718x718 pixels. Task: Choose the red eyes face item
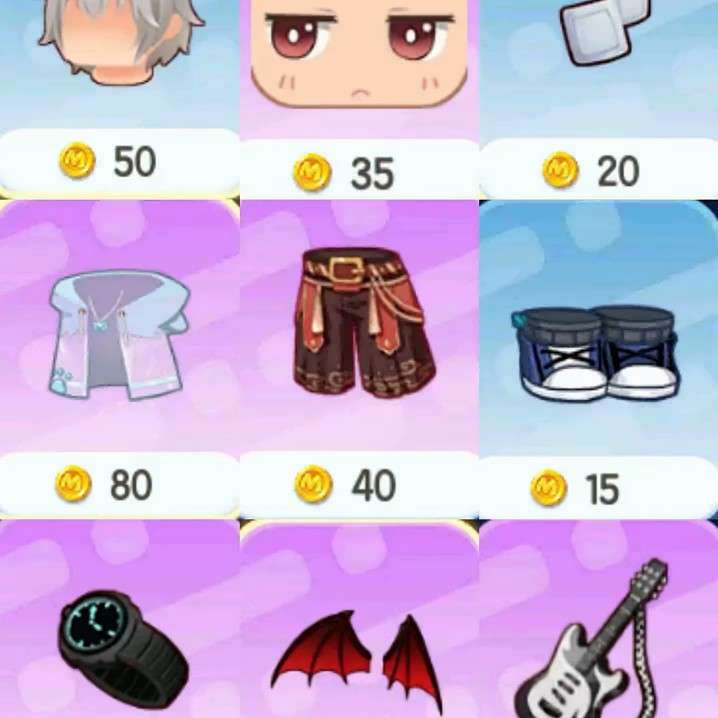pos(359,50)
